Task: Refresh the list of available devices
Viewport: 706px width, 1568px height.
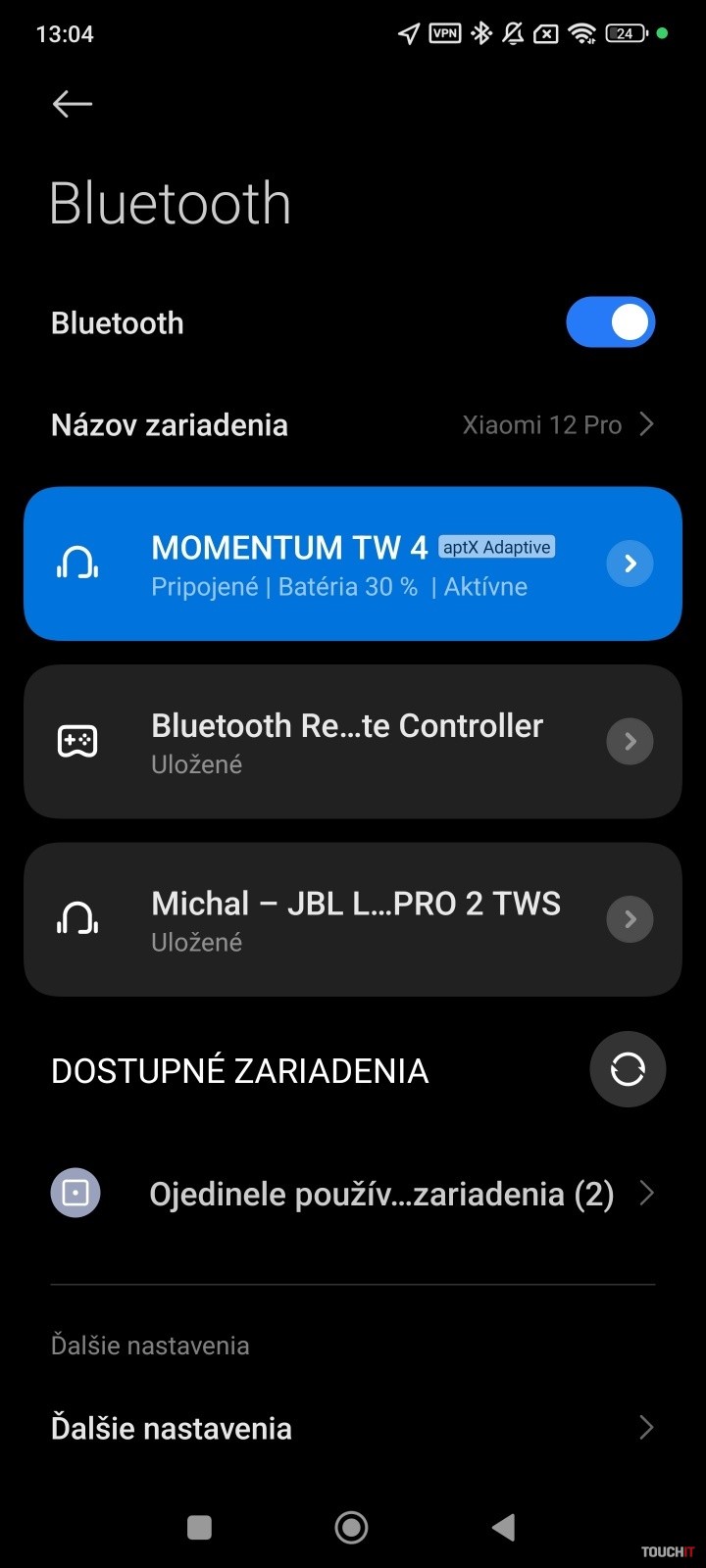Action: (628, 1069)
